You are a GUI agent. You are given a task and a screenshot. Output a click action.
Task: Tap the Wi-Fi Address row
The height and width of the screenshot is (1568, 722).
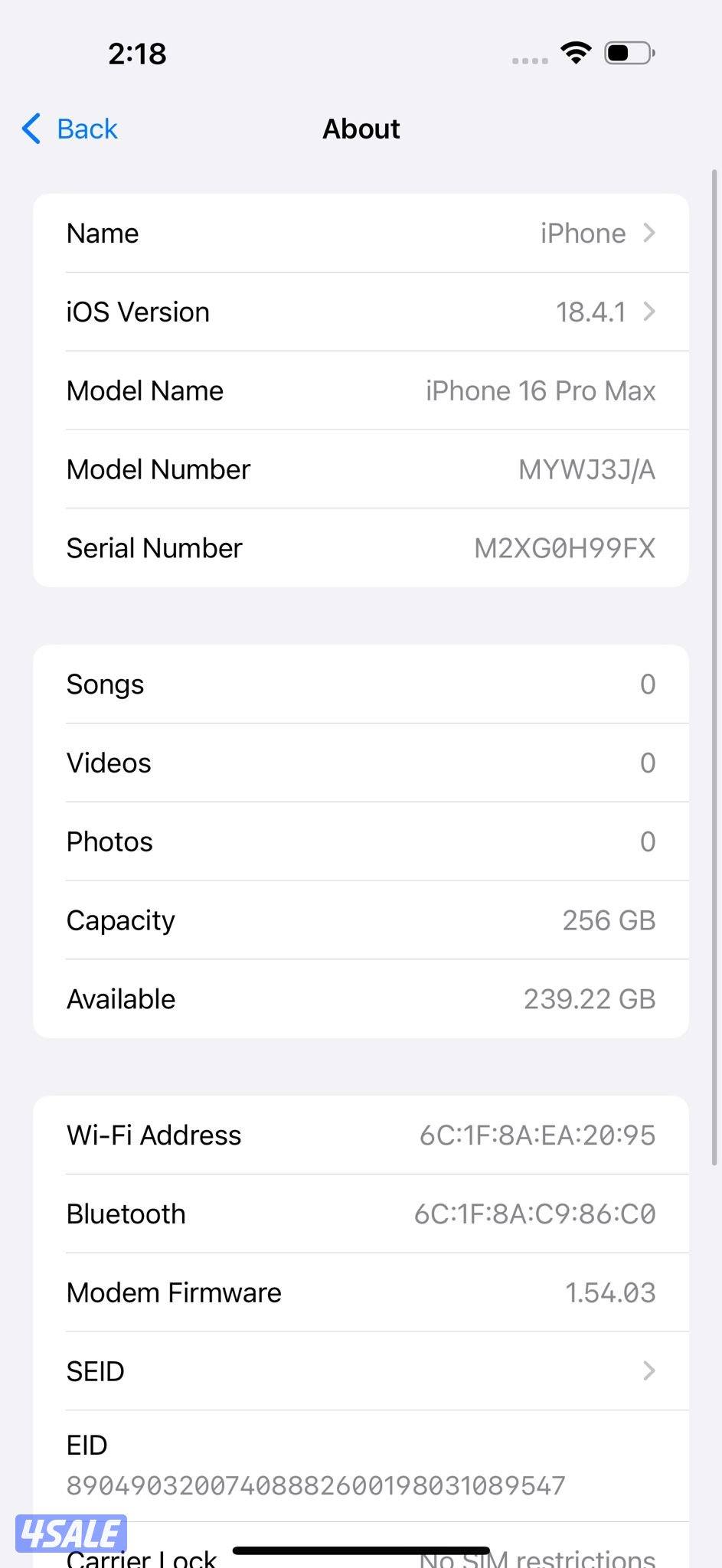click(x=361, y=1135)
